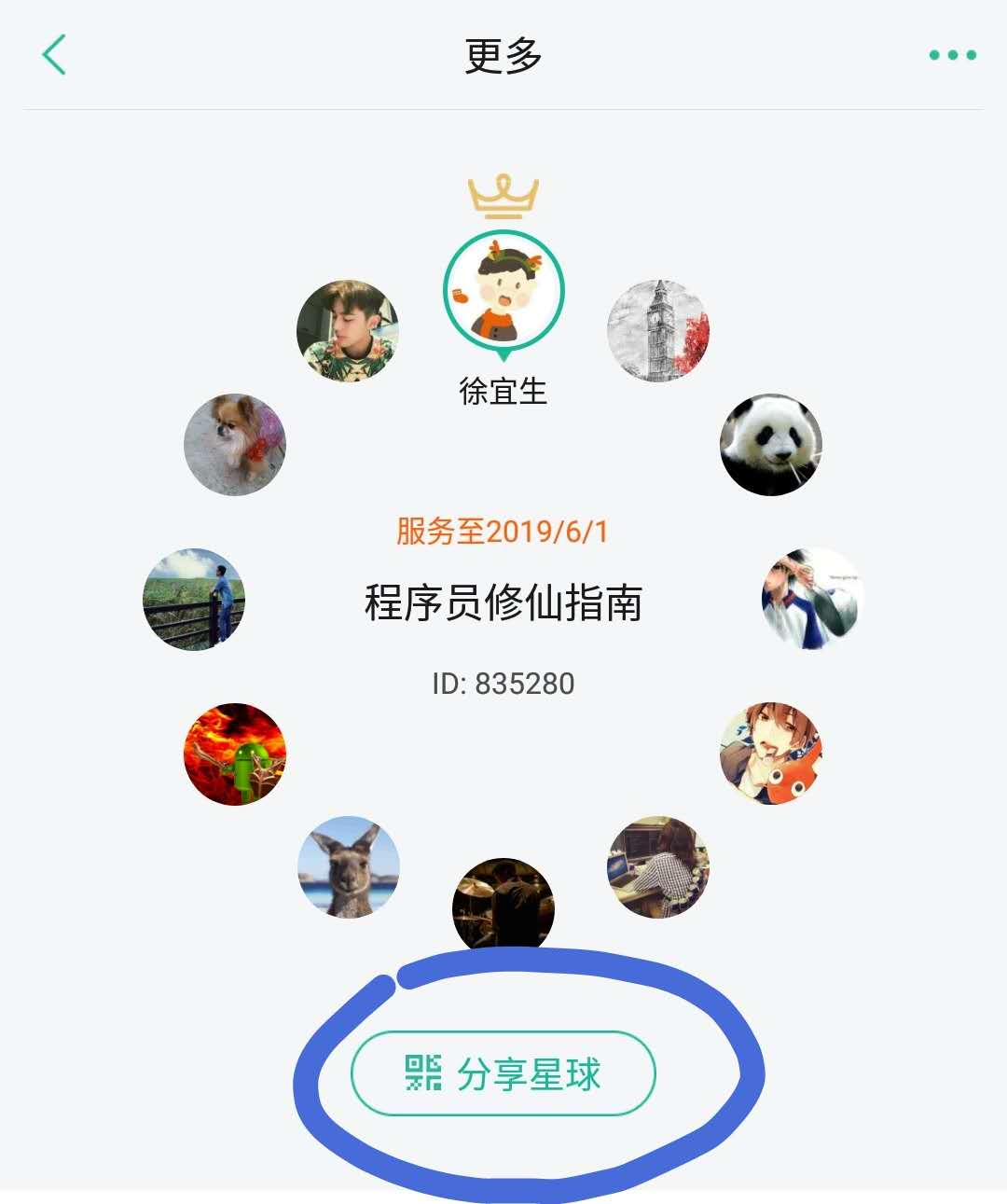Select the fluffy dog member avatar
1007x1204 pixels.
(x=235, y=444)
